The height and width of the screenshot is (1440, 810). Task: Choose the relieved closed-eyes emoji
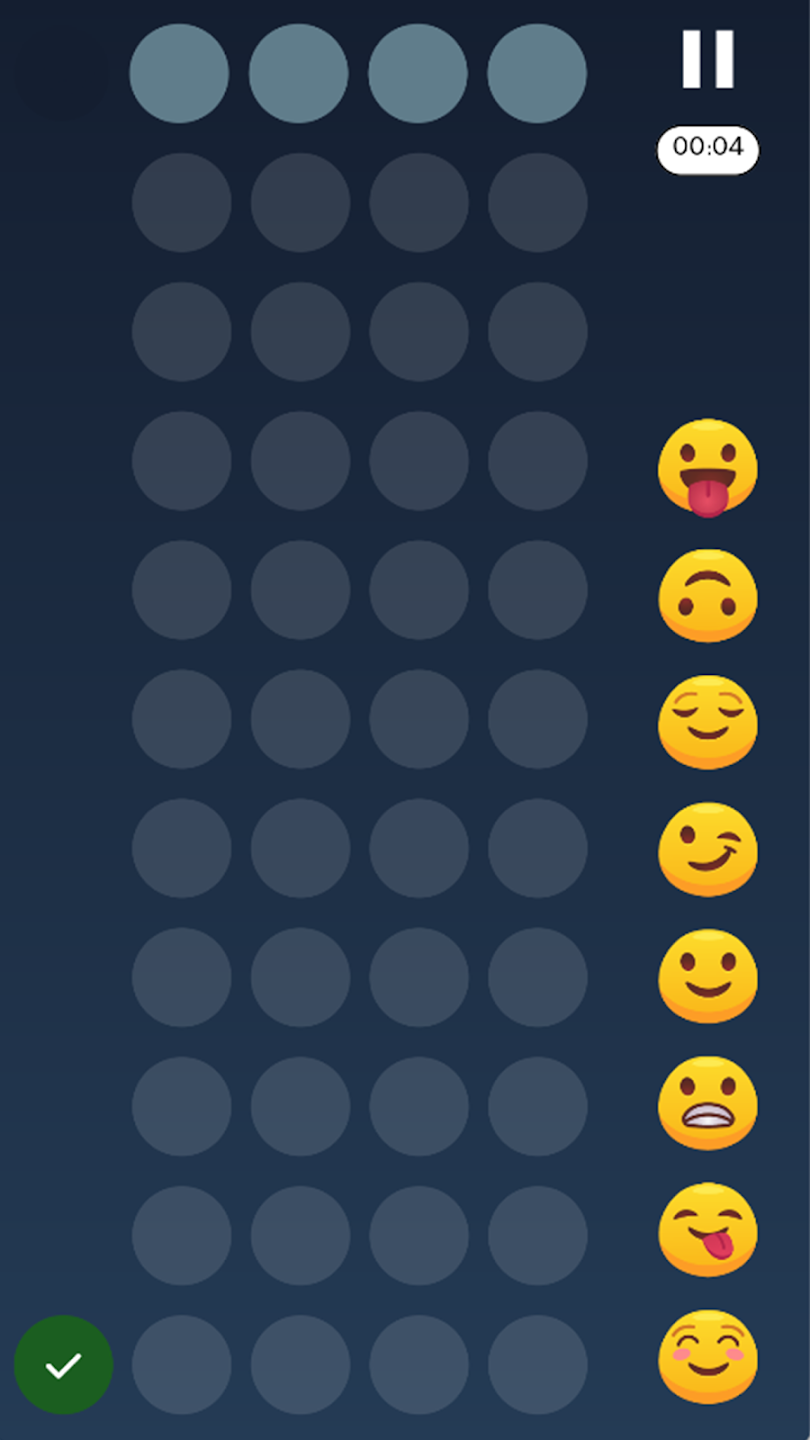pyautogui.click(x=708, y=722)
